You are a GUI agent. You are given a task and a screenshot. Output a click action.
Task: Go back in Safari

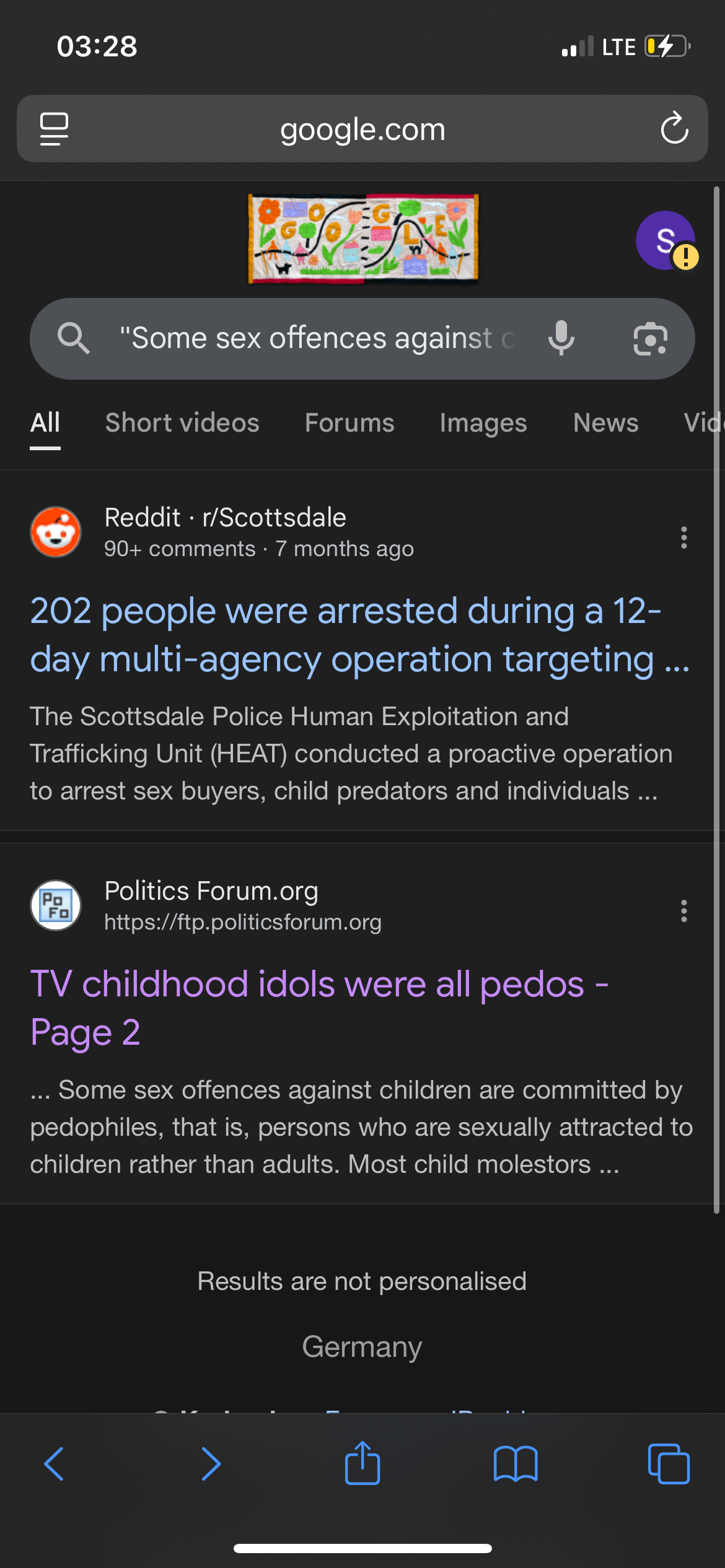tap(55, 1464)
